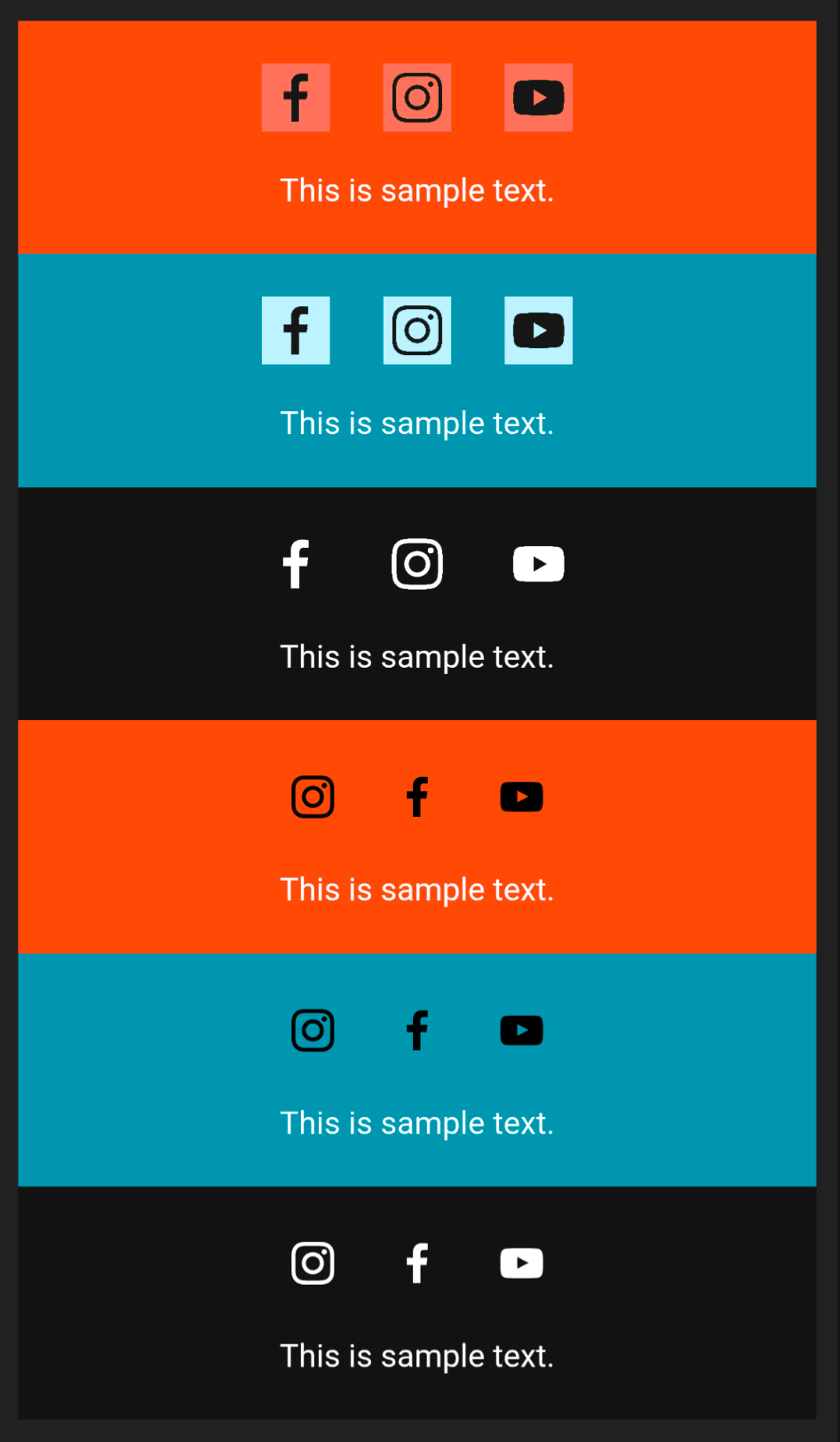
Task: Select YouTube icon in light-blue square on teal
Action: [x=538, y=330]
